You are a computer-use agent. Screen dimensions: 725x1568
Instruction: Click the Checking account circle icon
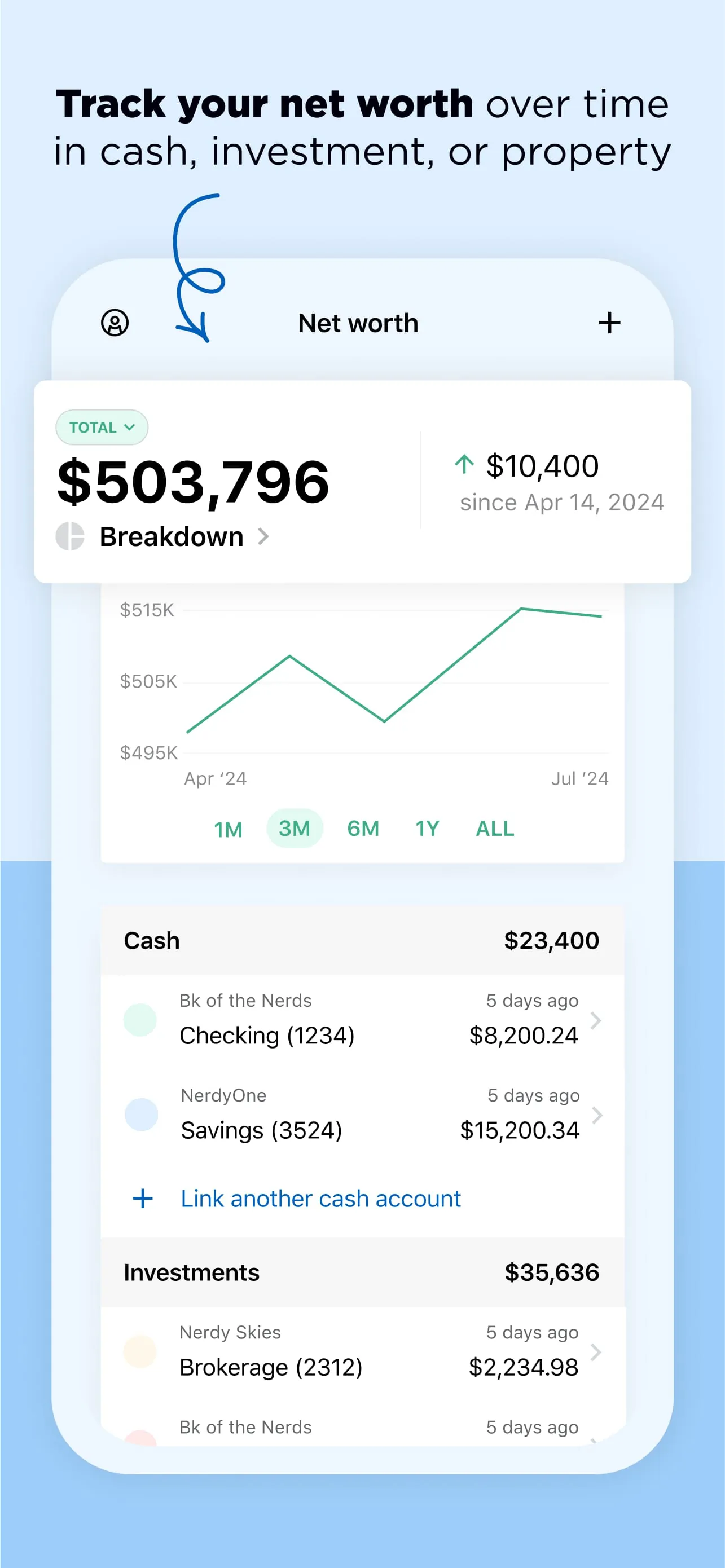point(140,1020)
